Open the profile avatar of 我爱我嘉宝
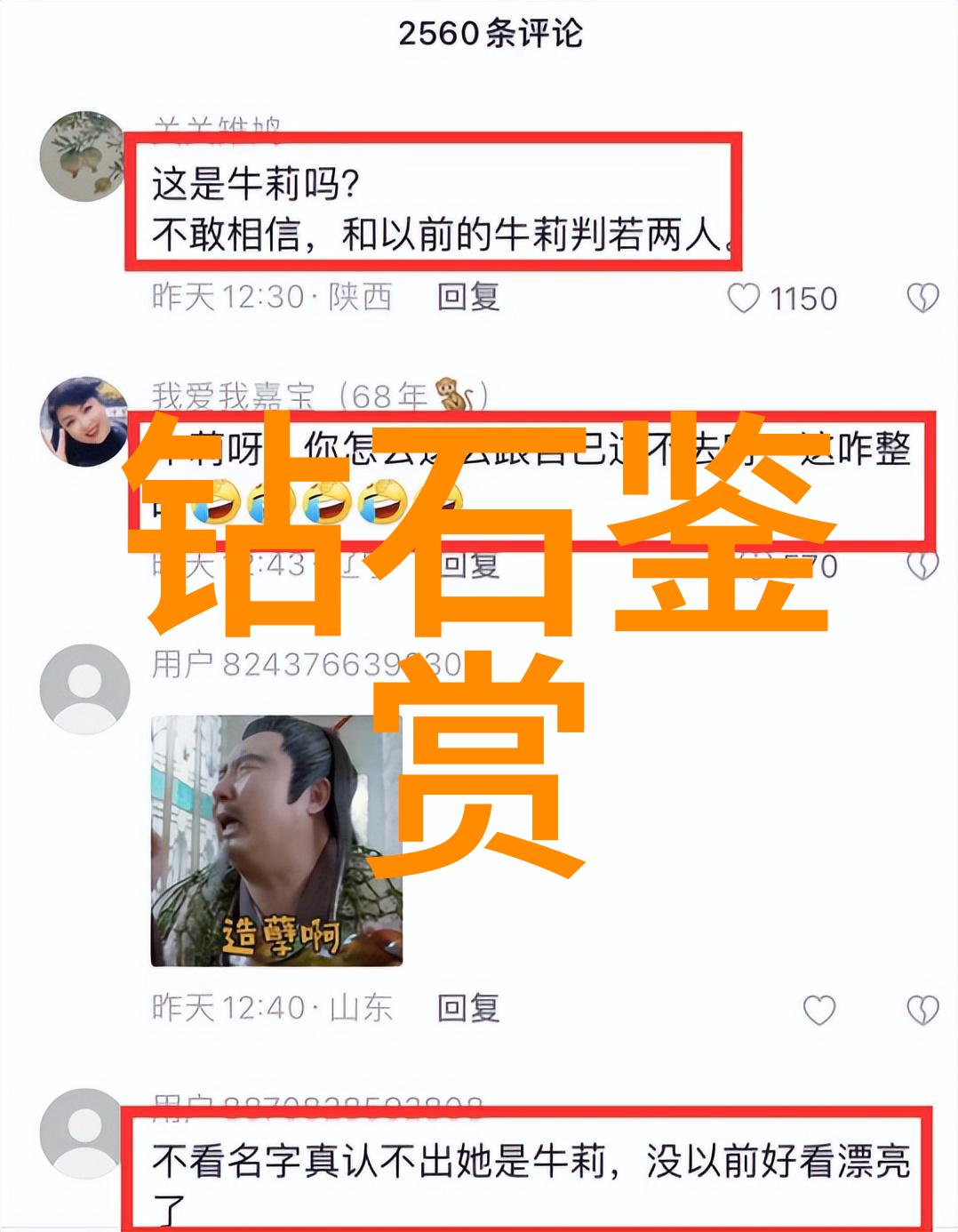The height and width of the screenshot is (1232, 958). pos(84,421)
